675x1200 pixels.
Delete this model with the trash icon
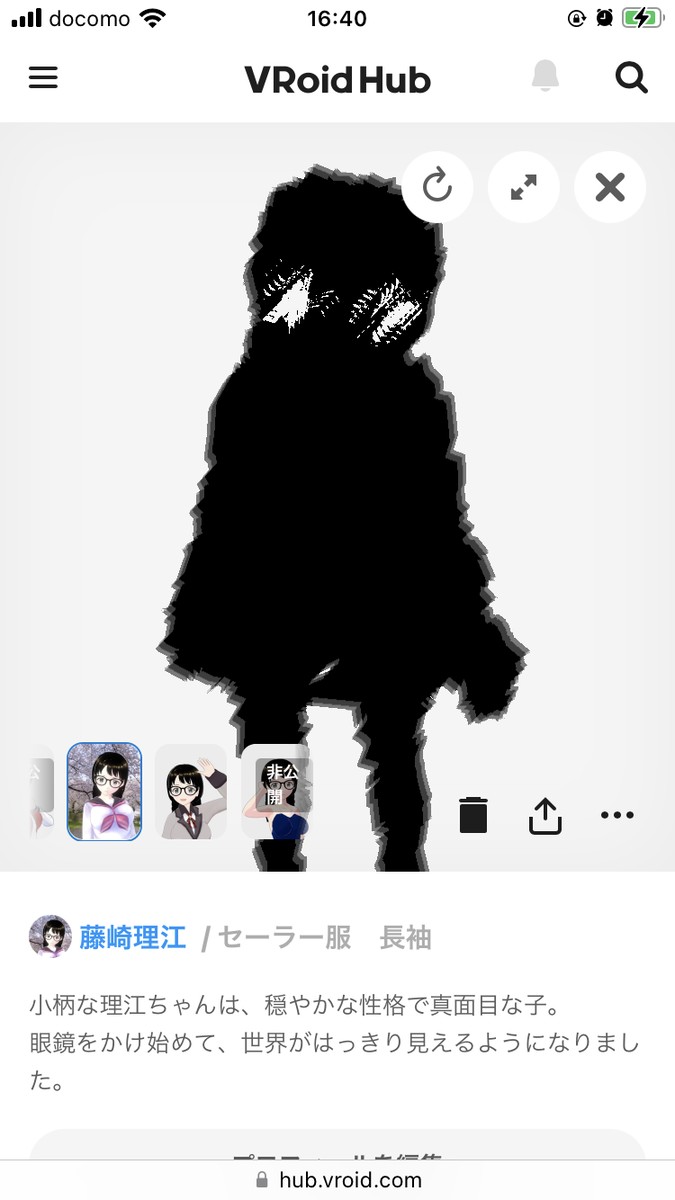point(473,815)
